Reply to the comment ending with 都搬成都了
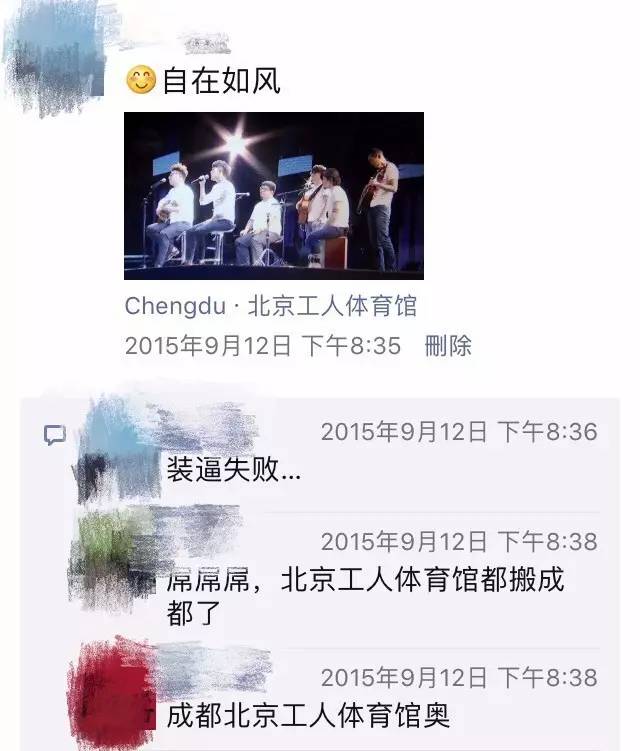 pos(365,594)
